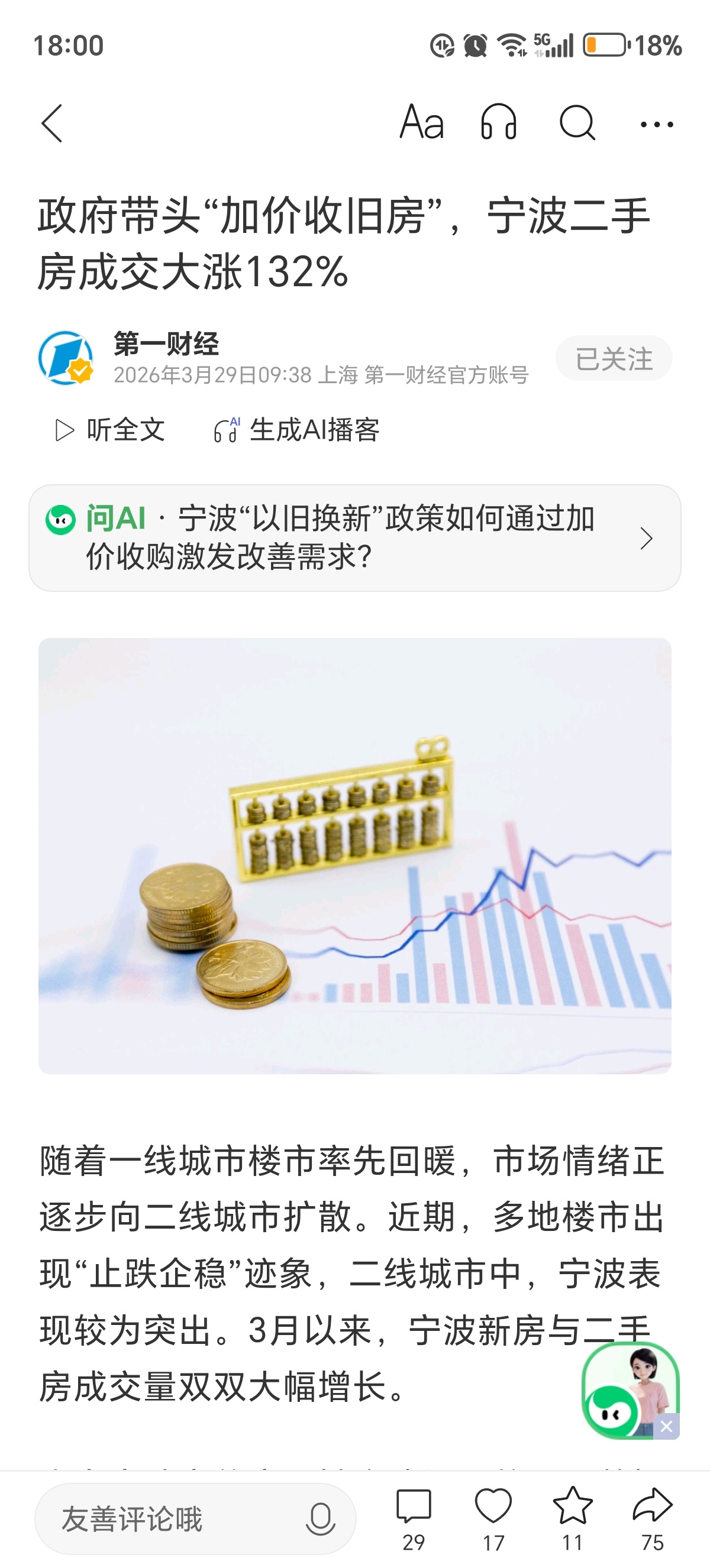Image resolution: width=710 pixels, height=1568 pixels.
Task: Open 第一财经 publisher profile
Action: (x=166, y=344)
